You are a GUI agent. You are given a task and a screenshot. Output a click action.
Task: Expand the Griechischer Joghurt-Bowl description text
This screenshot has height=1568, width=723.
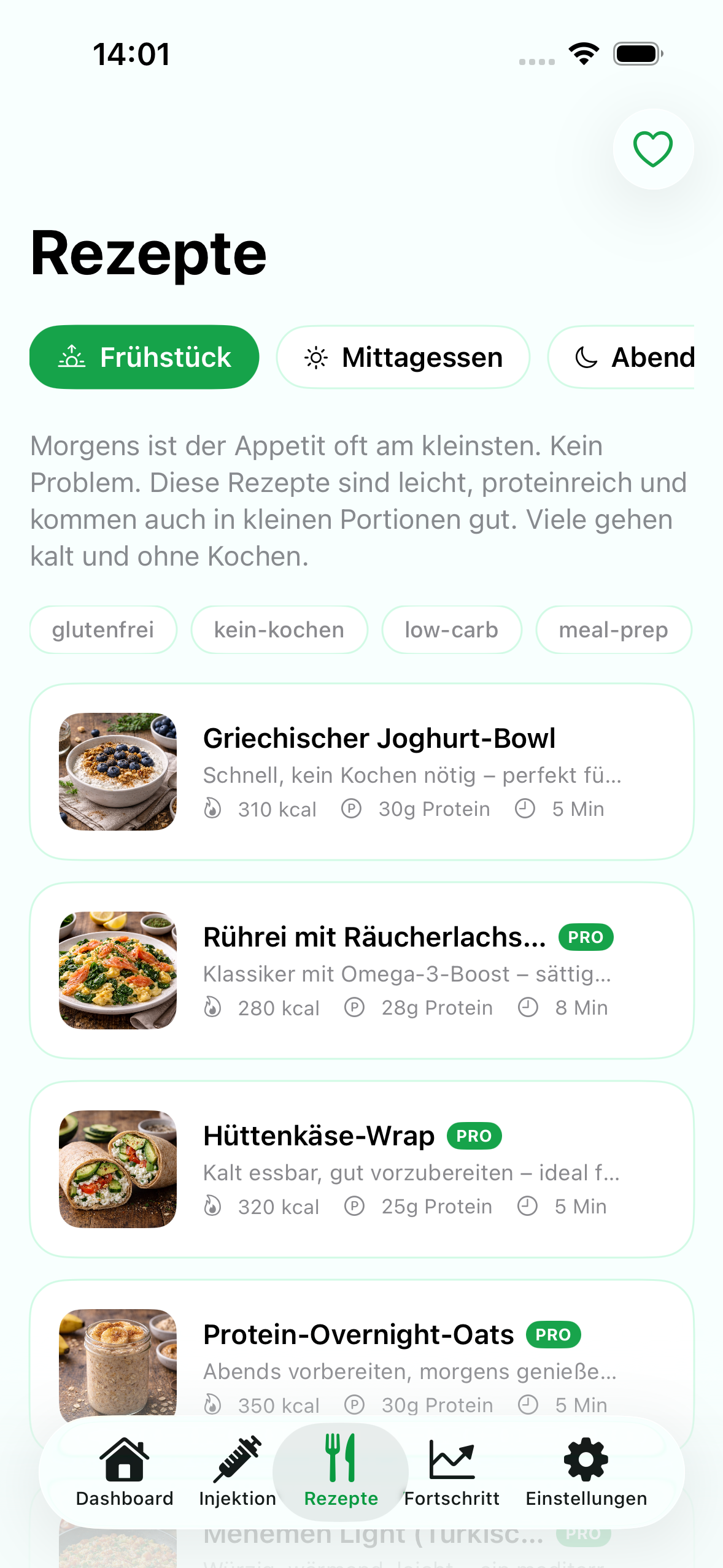click(x=412, y=775)
